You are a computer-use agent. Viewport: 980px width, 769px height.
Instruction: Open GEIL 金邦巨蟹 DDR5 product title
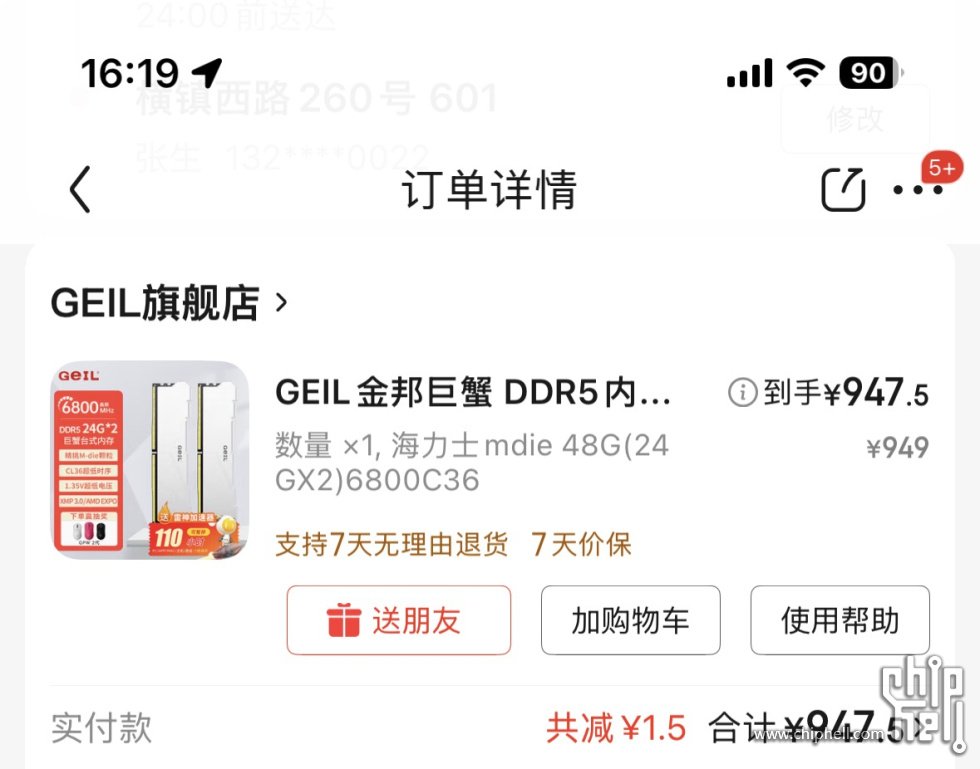[473, 394]
